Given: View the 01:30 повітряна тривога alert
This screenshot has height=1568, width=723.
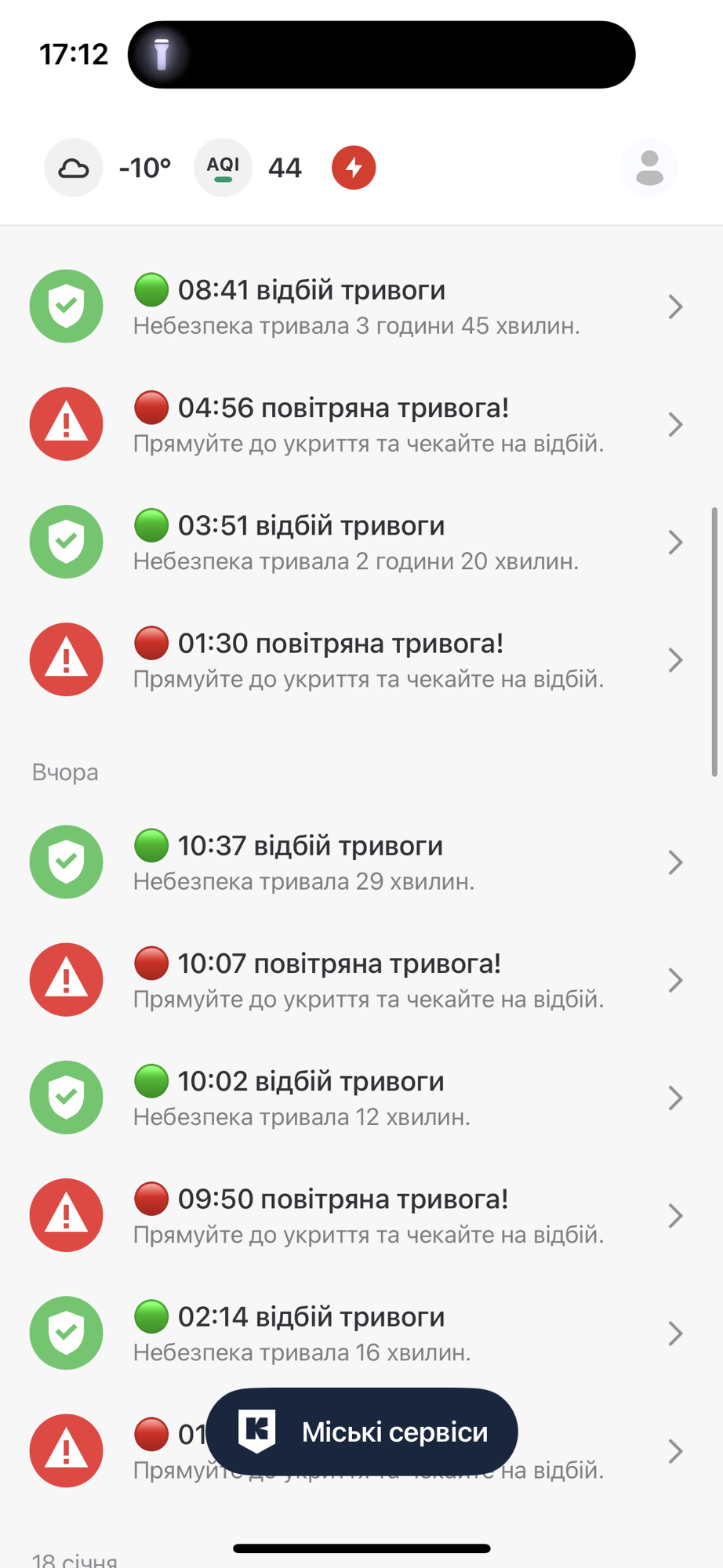Looking at the screenshot, I should pyautogui.click(x=361, y=659).
